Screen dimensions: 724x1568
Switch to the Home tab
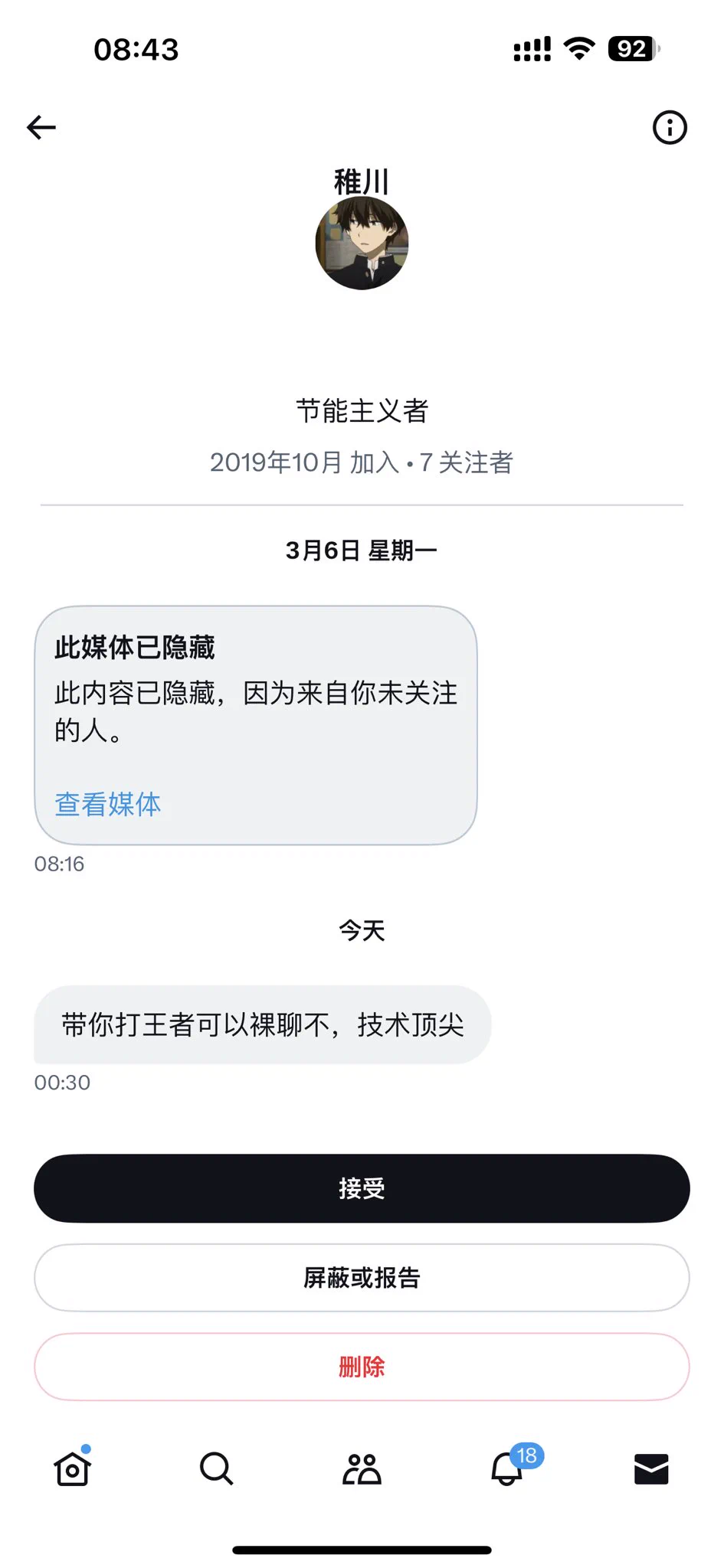click(73, 1469)
